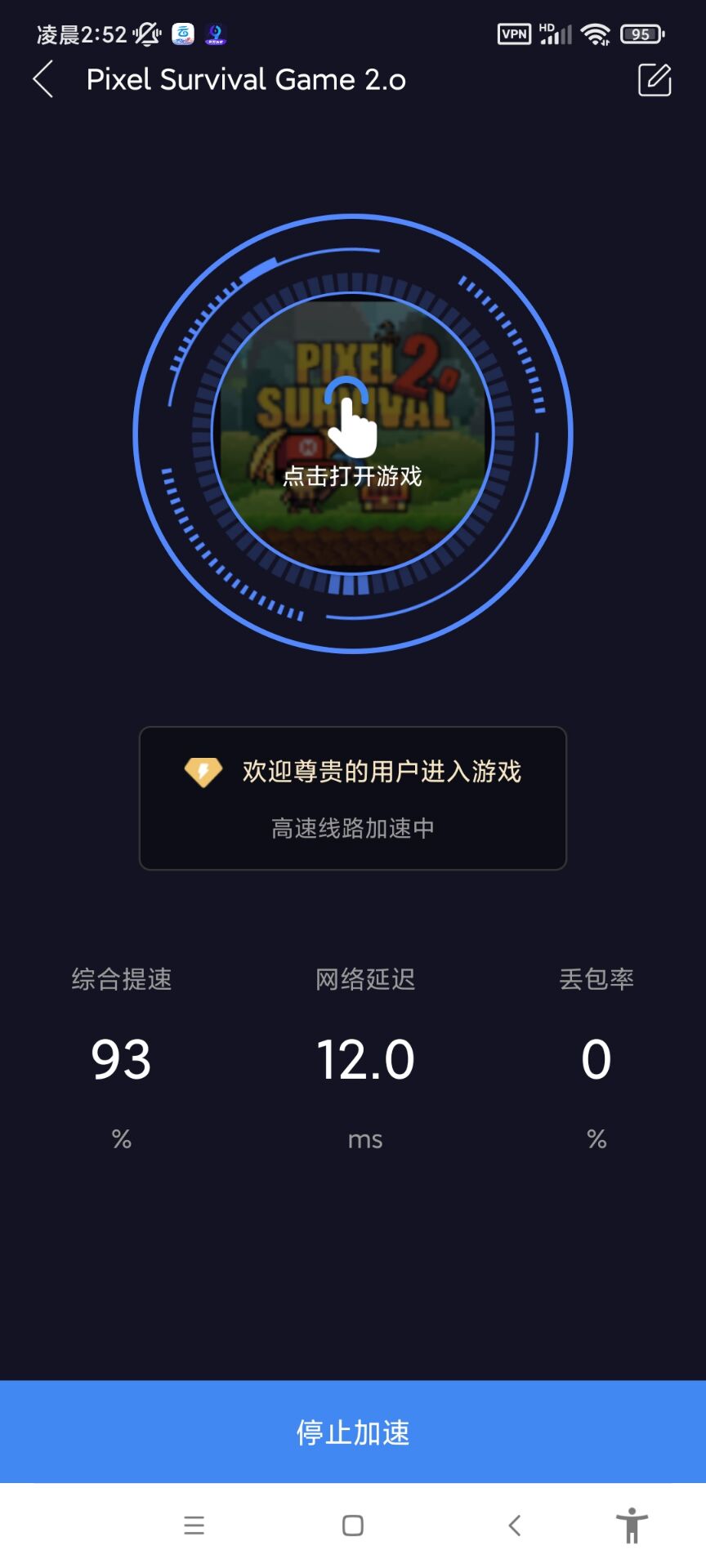Open the accessibility shortcut icon
Image resolution: width=706 pixels, height=1568 pixels.
[632, 1525]
